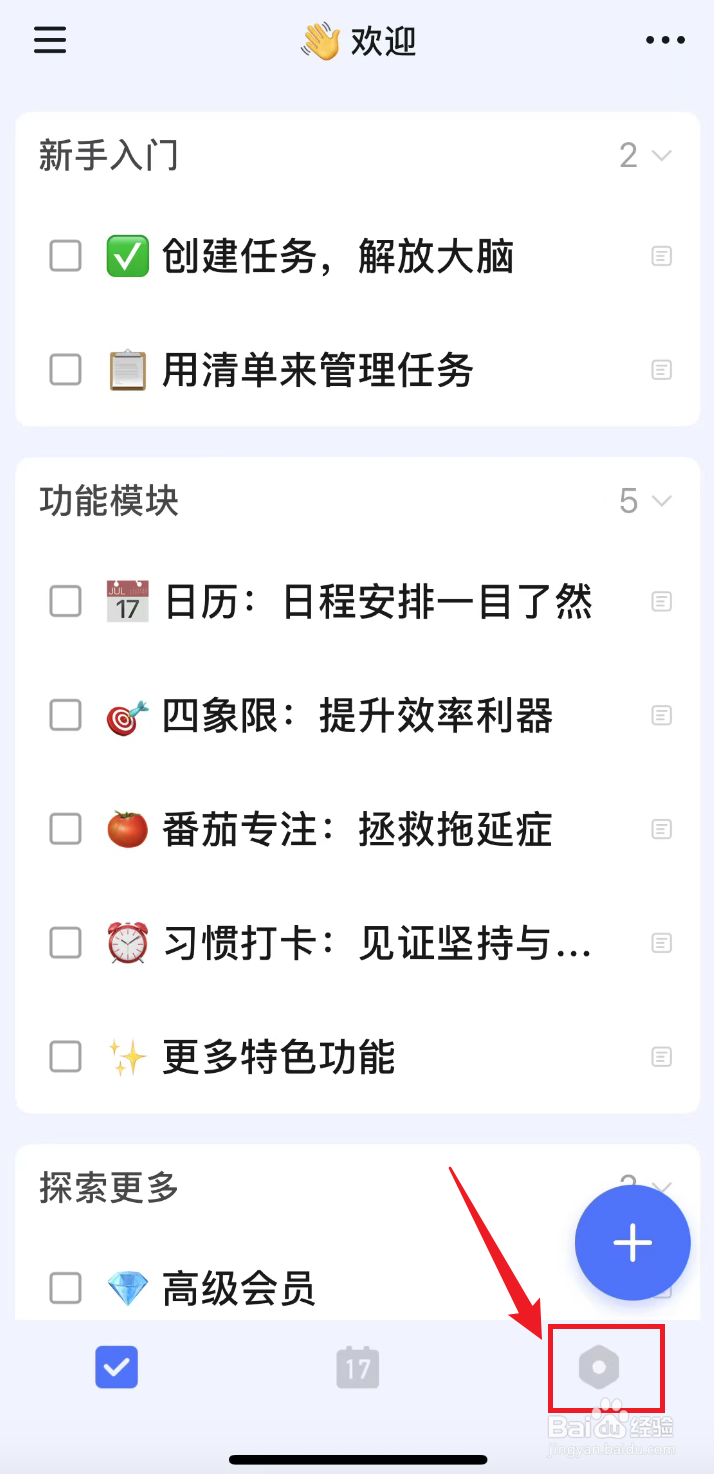Open the settings hexagon tab
The image size is (714, 1474).
[600, 1367]
